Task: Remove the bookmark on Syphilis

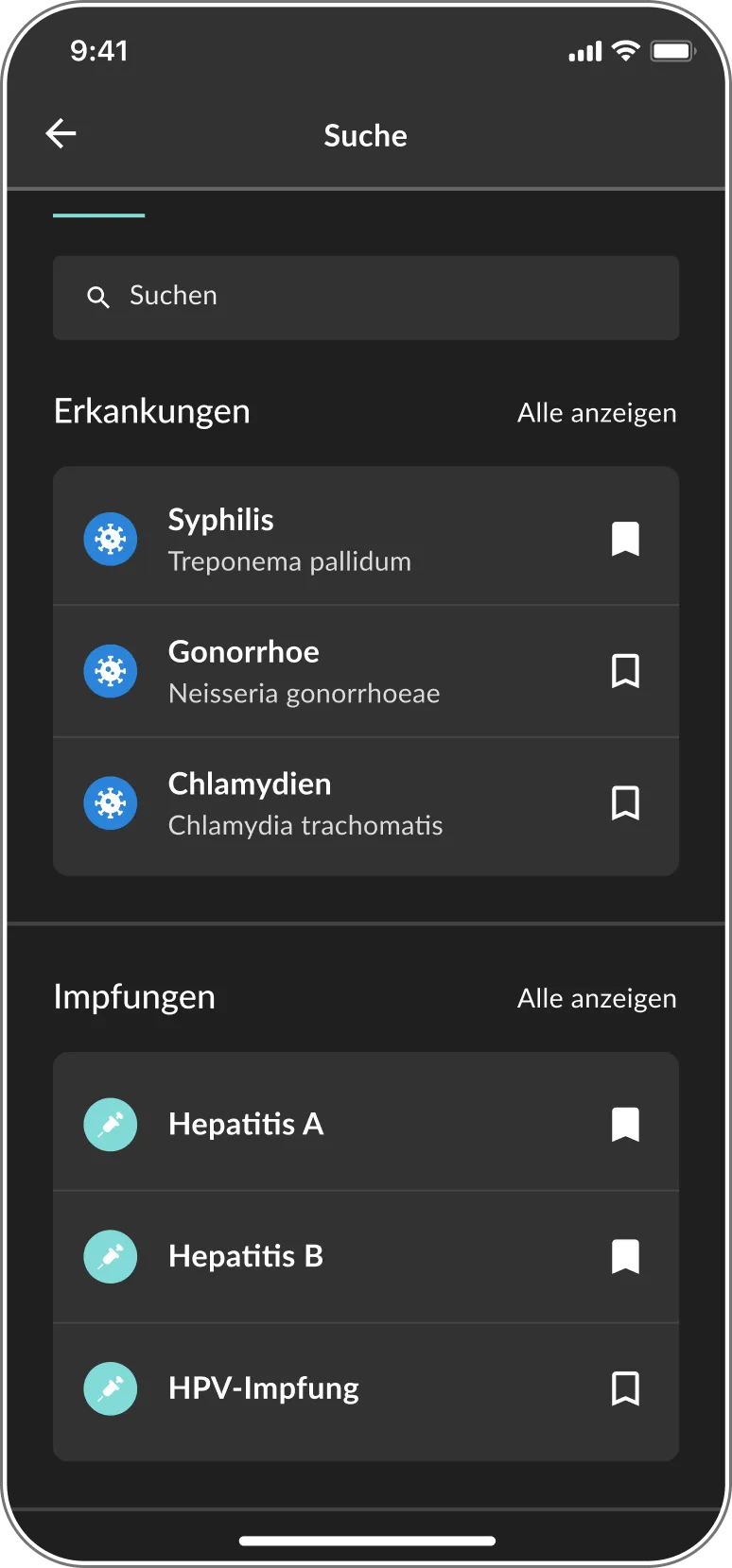Action: pyautogui.click(x=625, y=538)
